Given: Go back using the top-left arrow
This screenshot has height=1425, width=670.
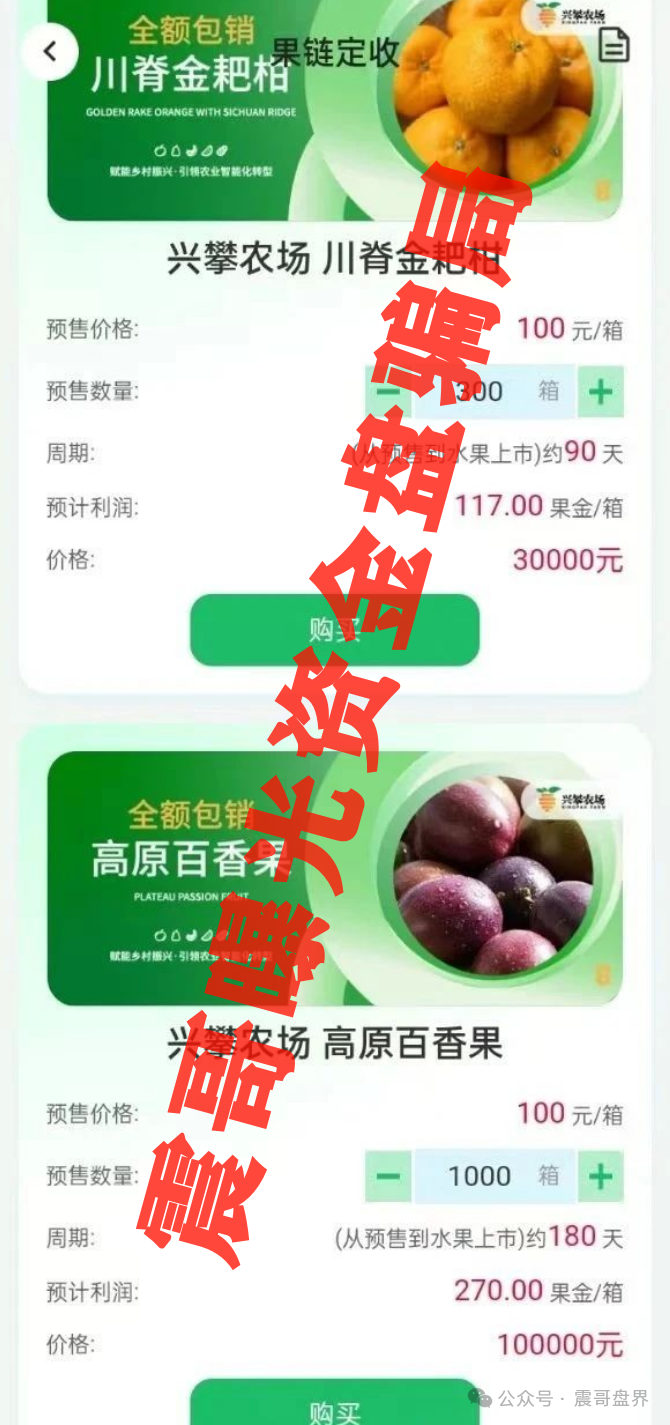Looking at the screenshot, I should tap(48, 51).
